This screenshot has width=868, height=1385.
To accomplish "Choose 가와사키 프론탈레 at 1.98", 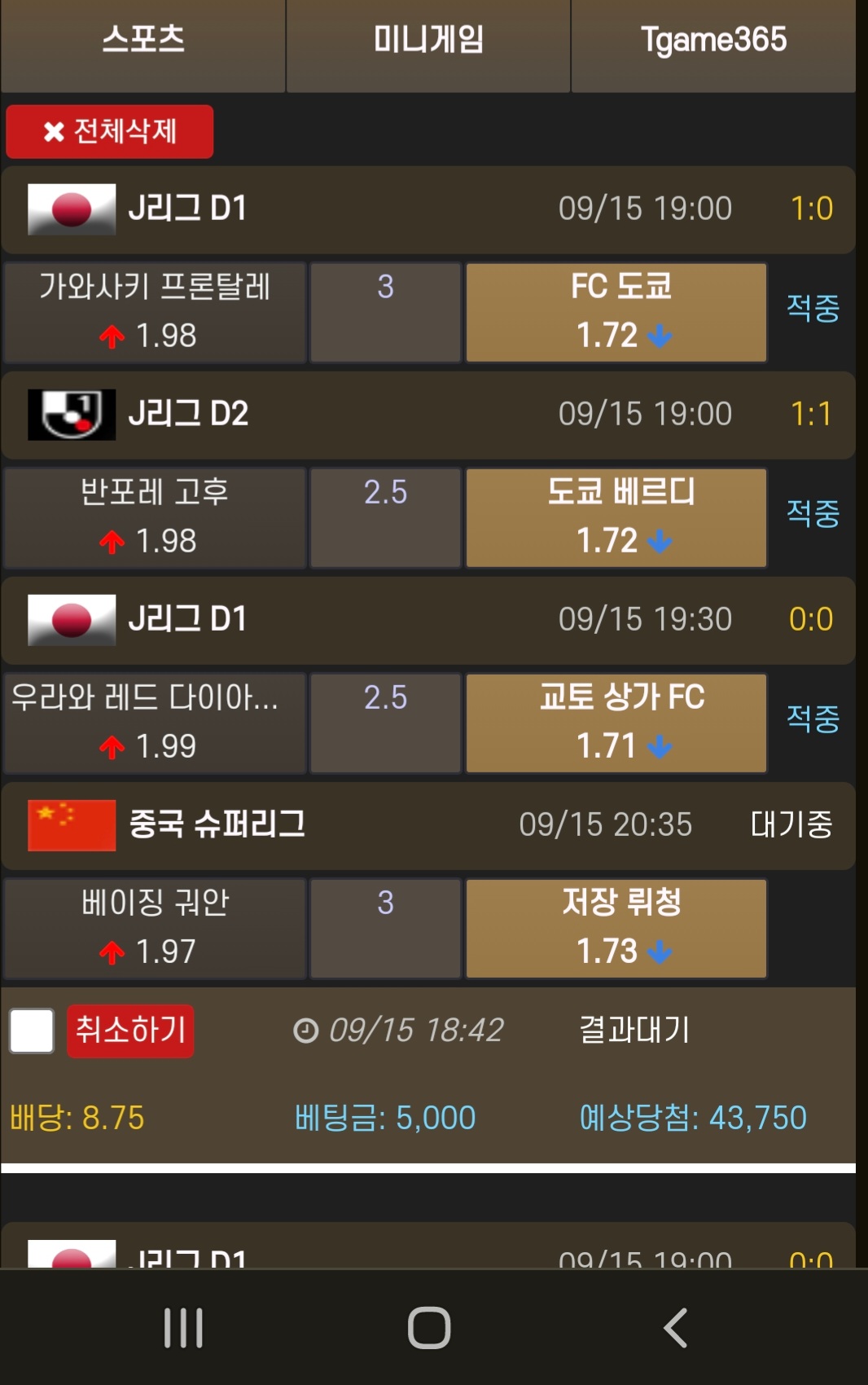I will coord(155,312).
